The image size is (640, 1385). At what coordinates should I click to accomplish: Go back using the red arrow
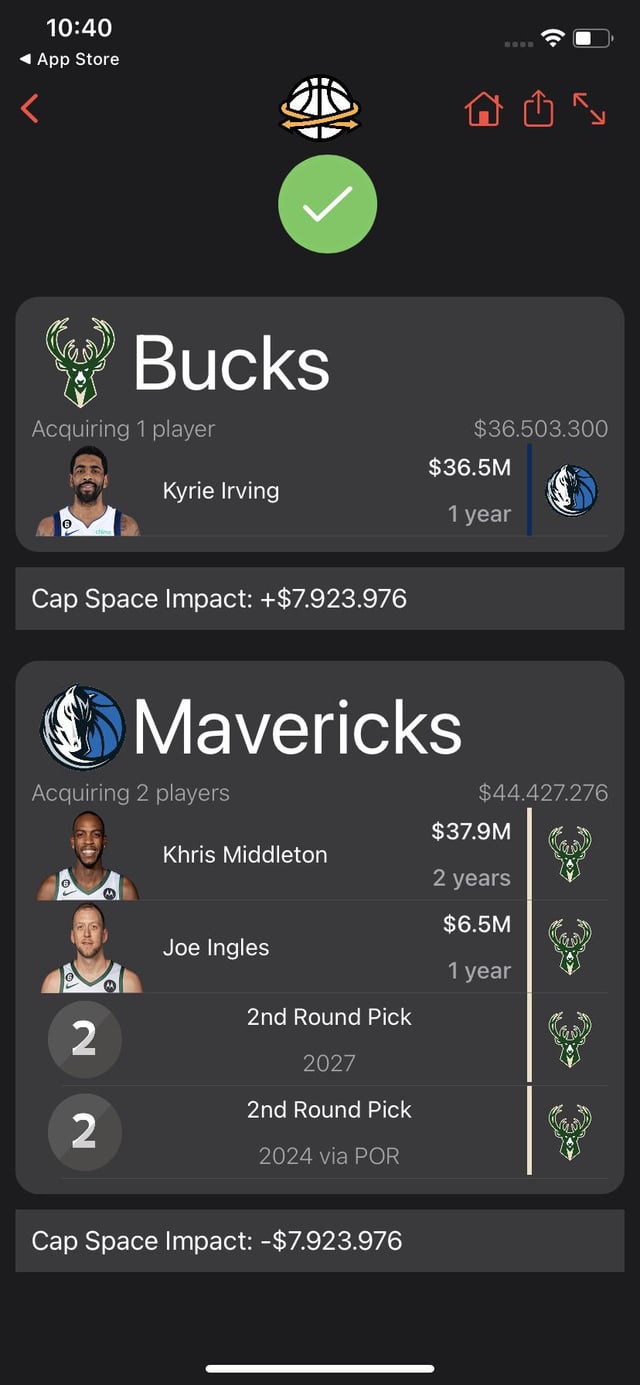(30, 108)
